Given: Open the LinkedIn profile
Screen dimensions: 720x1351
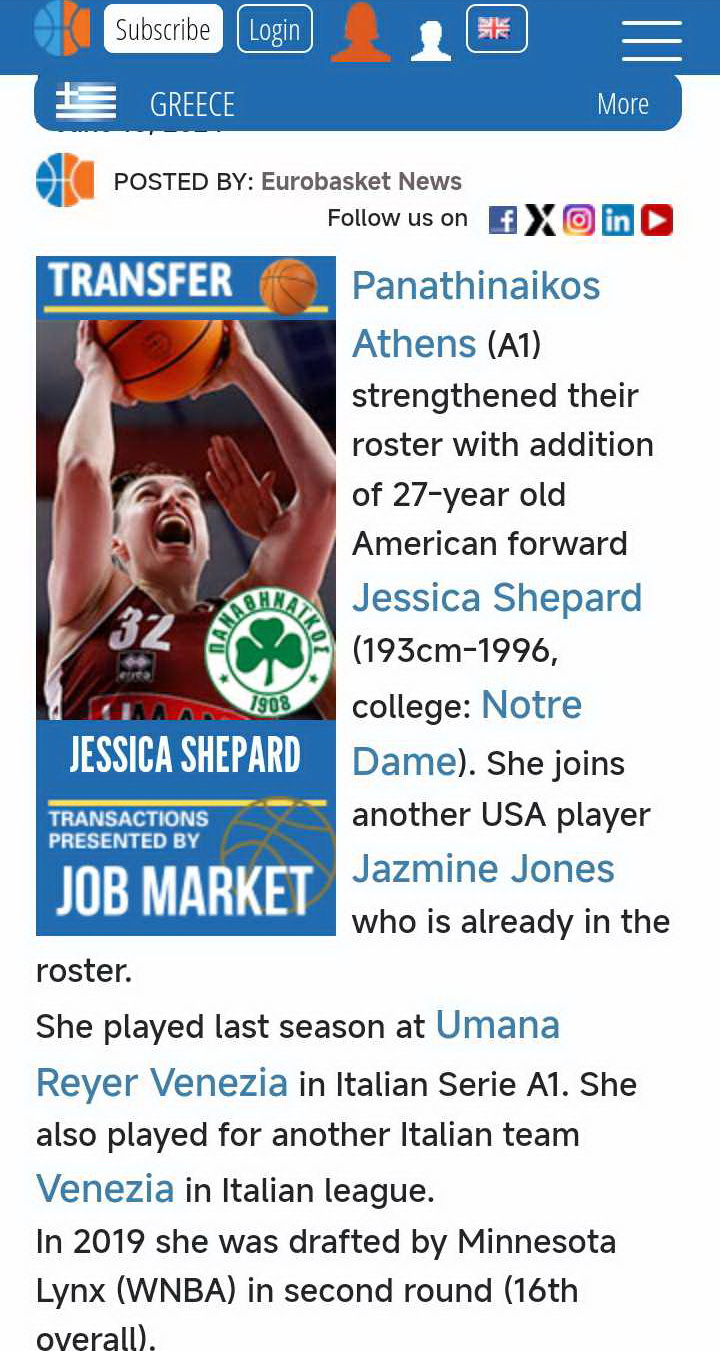Looking at the screenshot, I should click(x=617, y=220).
